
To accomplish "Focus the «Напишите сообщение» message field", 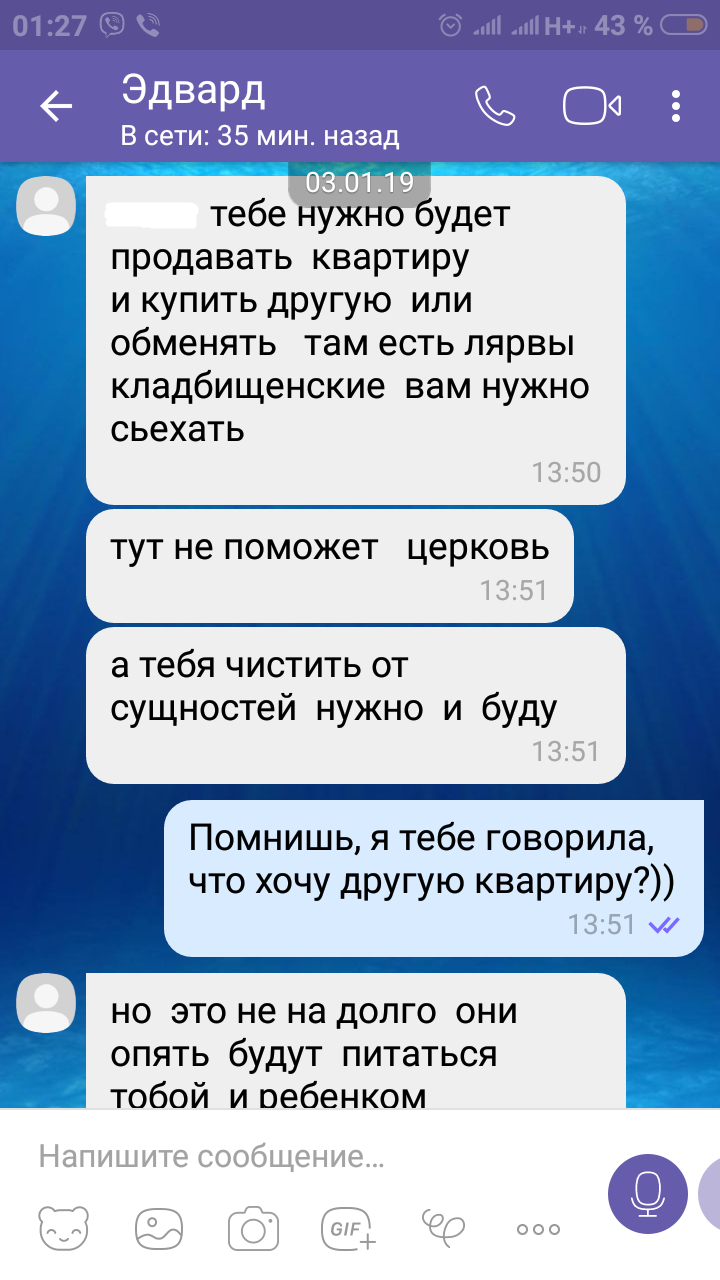I will tap(300, 1157).
